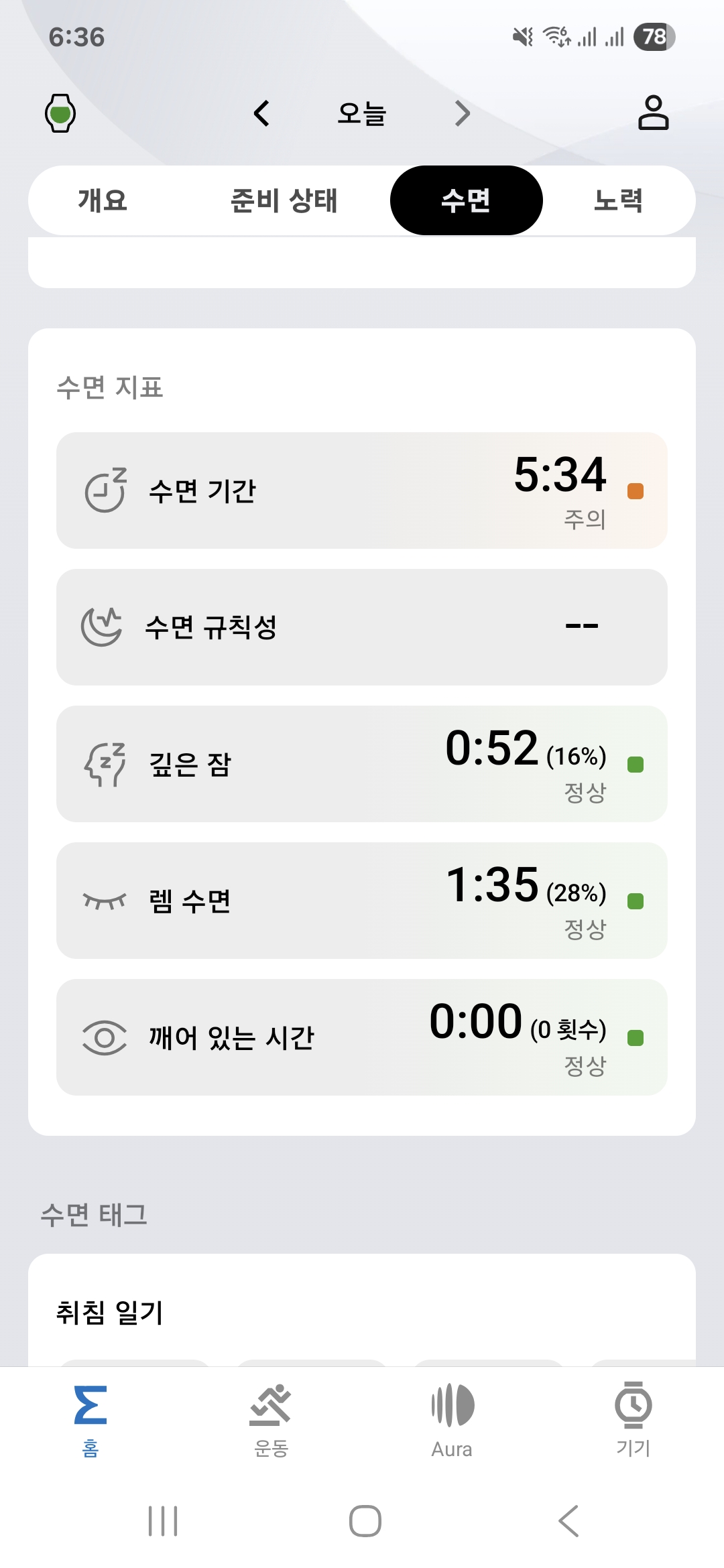Screen dimensions: 724x1568
Task: Open the watch device status icon
Action: pyautogui.click(x=60, y=113)
